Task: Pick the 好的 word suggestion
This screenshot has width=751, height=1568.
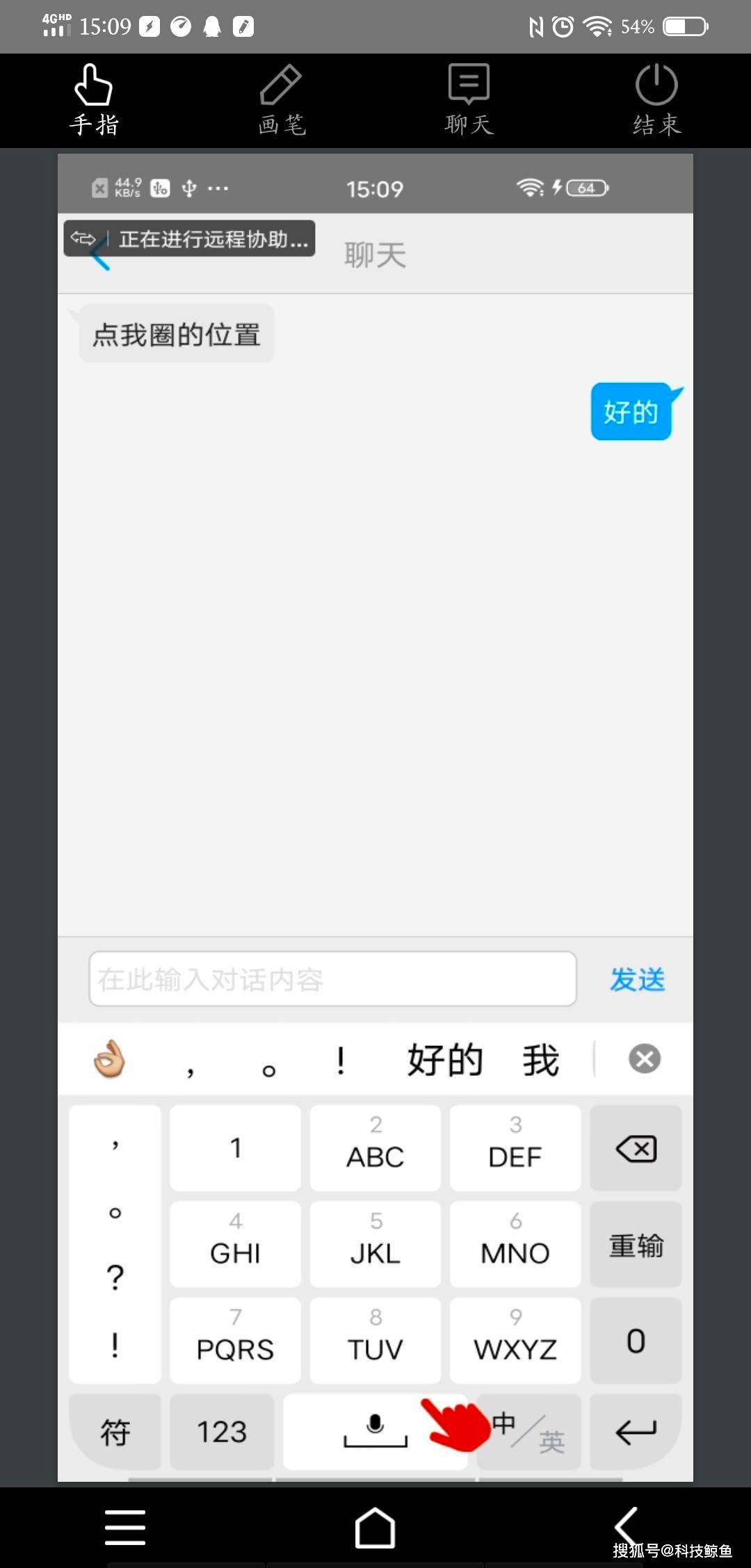Action: [x=444, y=1060]
